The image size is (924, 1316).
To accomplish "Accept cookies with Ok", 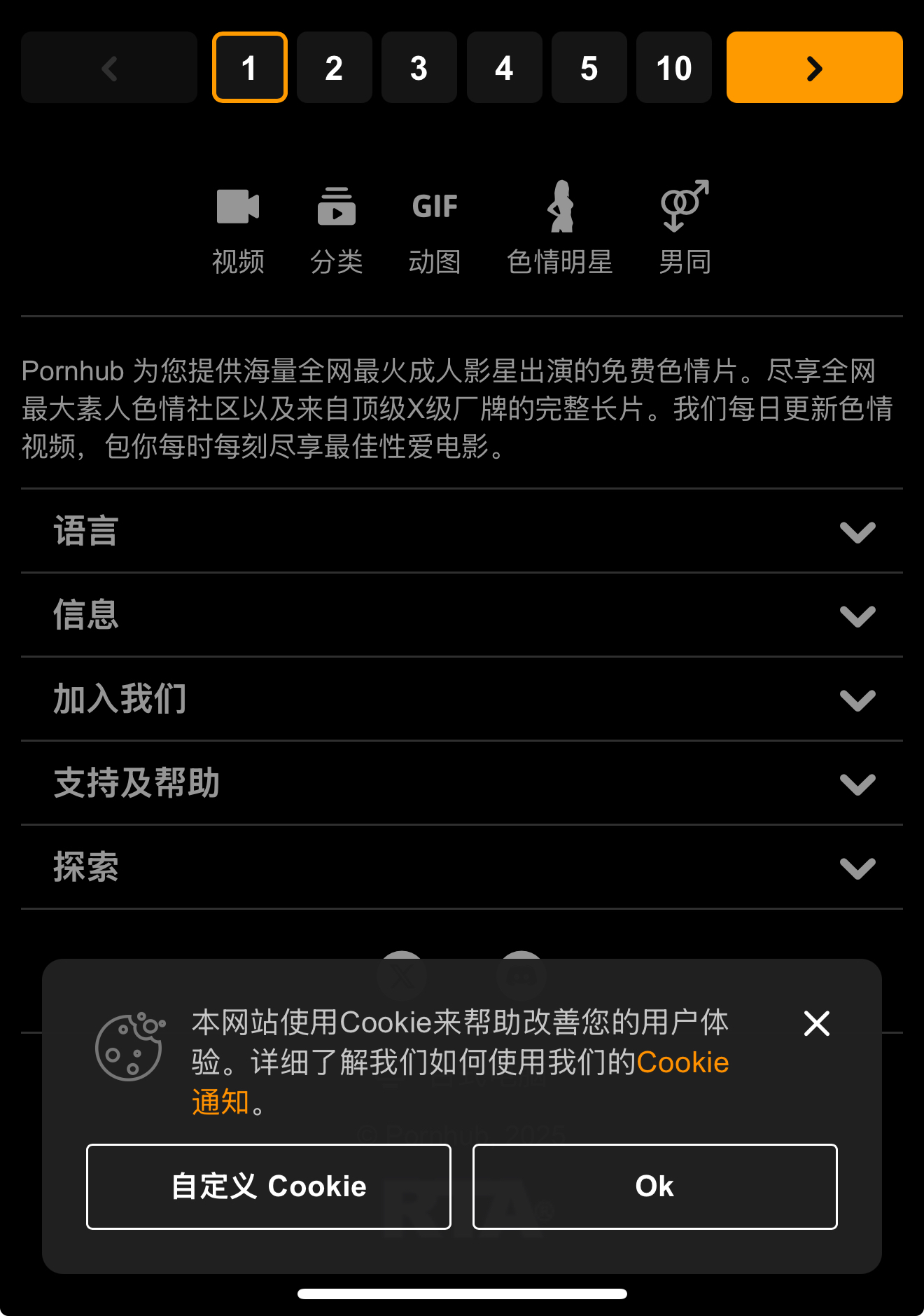I will tap(654, 1186).
